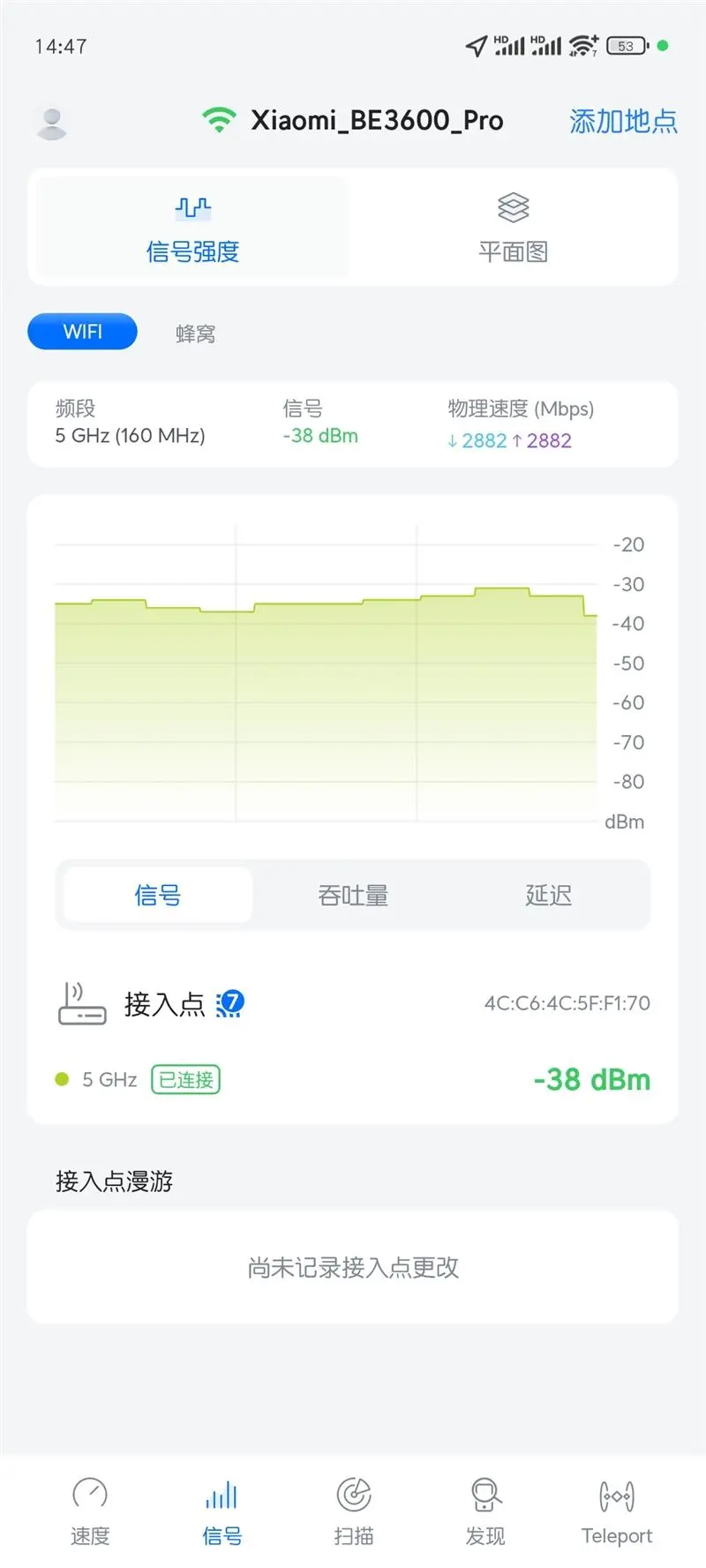The image size is (706, 1568).
Task: Tap the 添加地点 add location link
Action: pos(622,121)
